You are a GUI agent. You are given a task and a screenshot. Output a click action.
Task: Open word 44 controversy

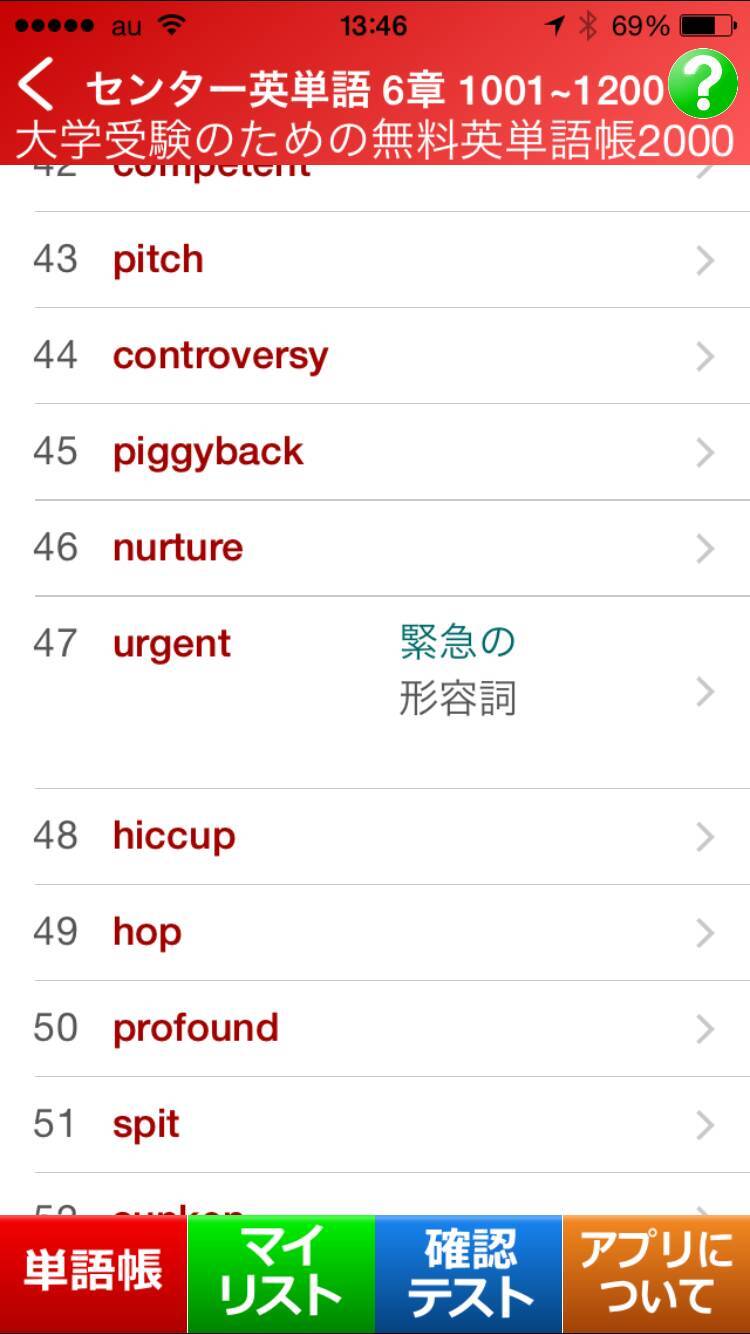coord(375,356)
